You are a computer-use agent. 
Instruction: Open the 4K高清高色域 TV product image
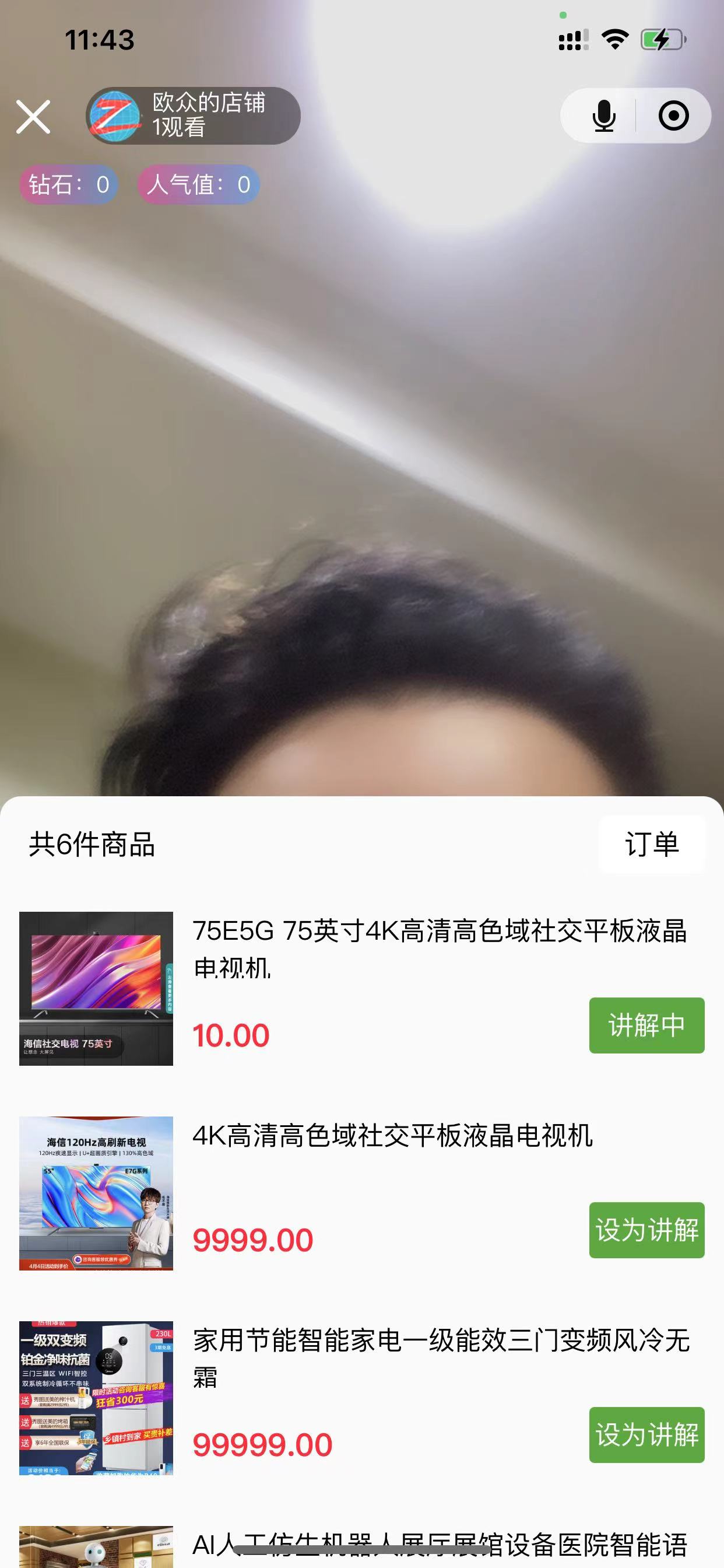point(96,1193)
